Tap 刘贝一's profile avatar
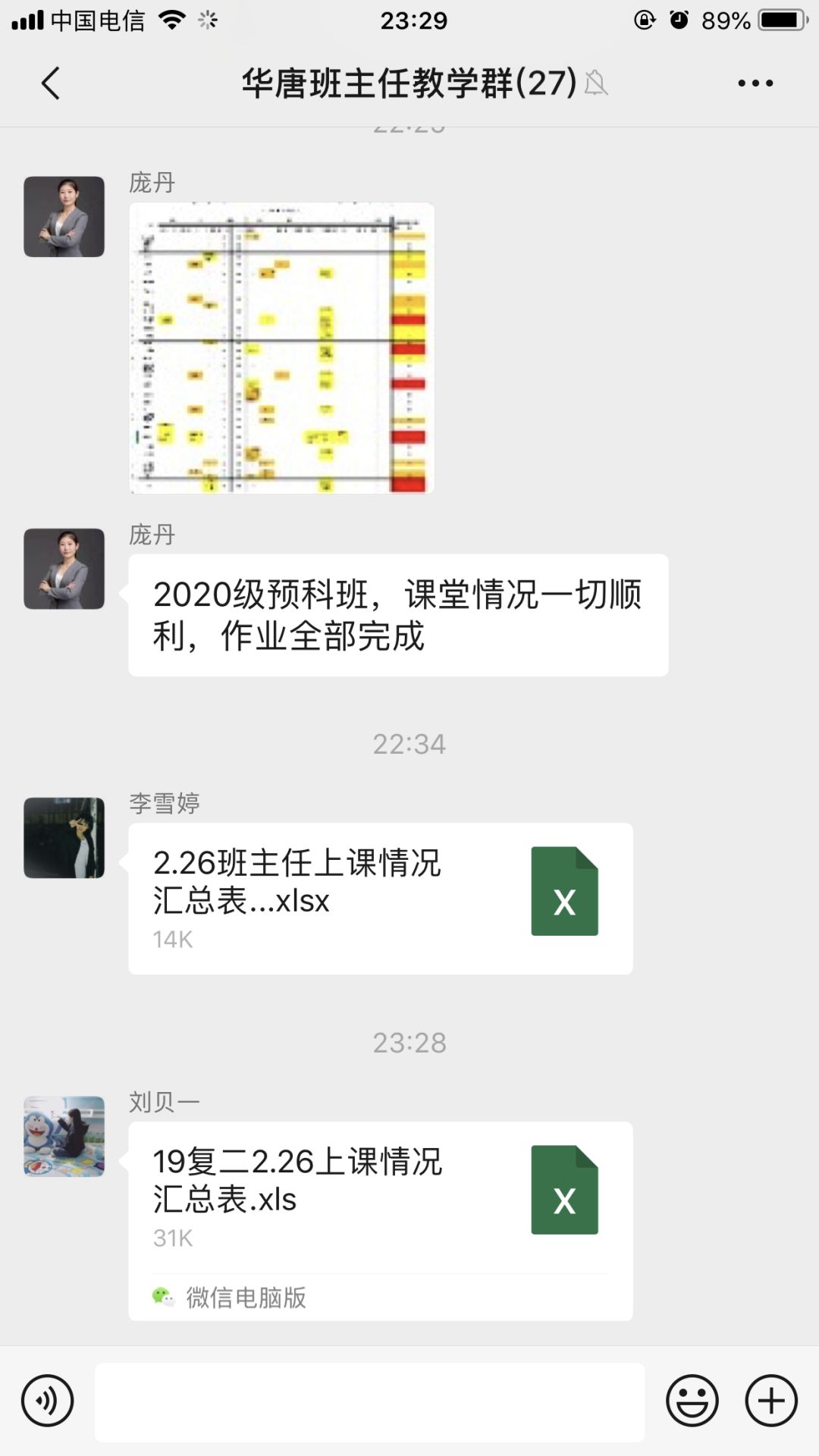The height and width of the screenshot is (1456, 819). (x=64, y=1136)
